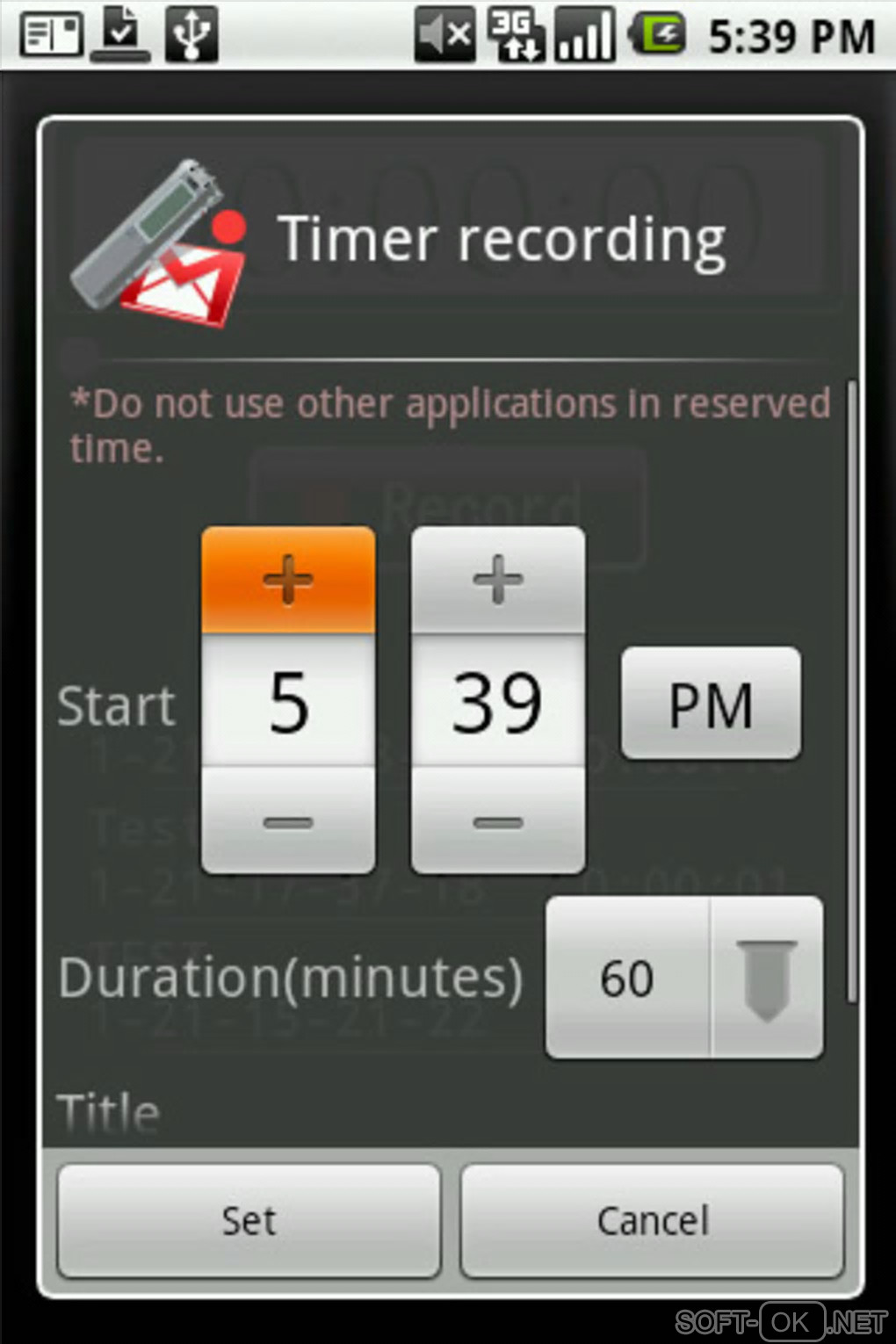Decrease the start hour with minus
896x1344 pixels.
tap(288, 821)
